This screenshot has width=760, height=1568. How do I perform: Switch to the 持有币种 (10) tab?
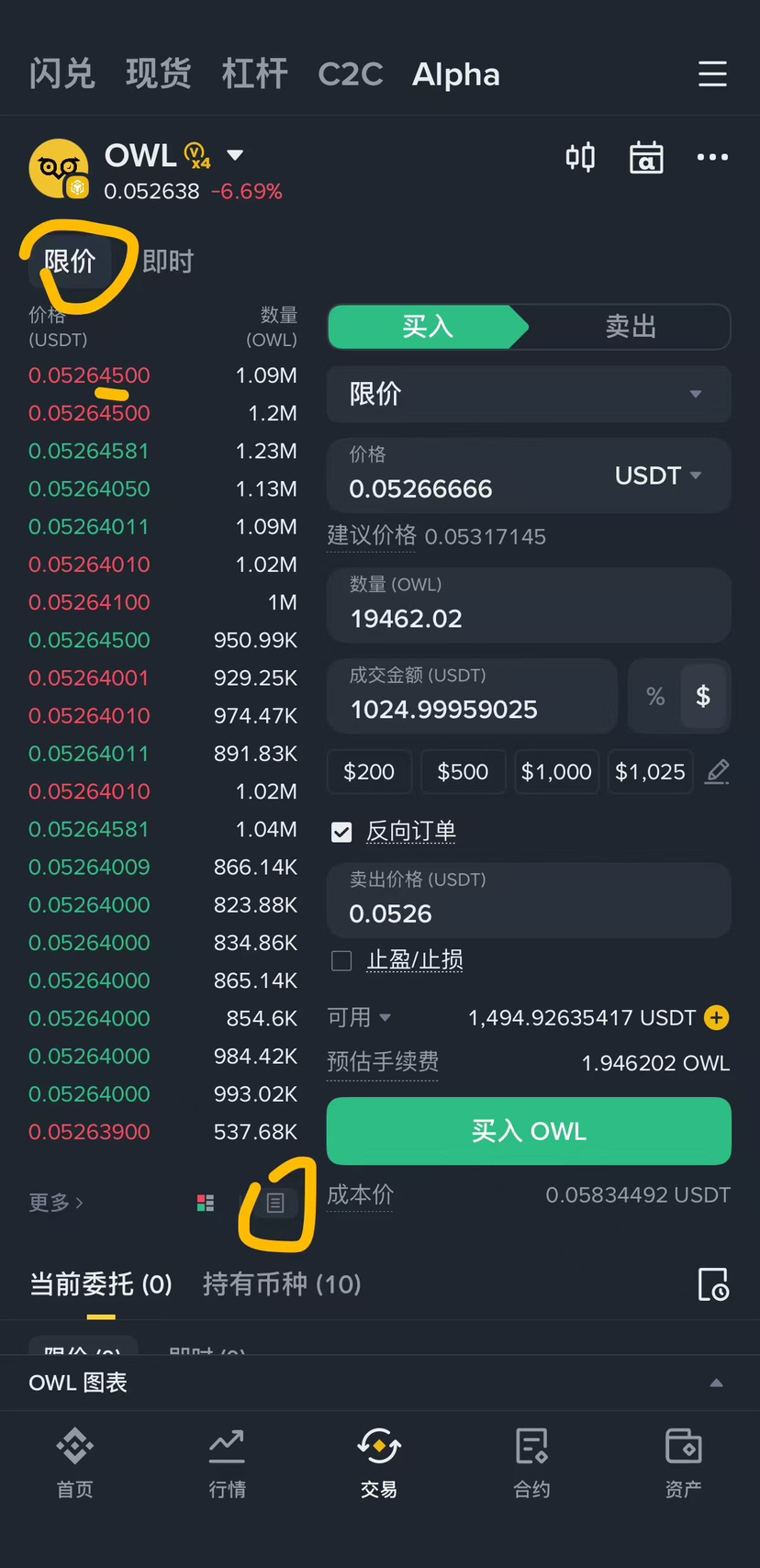pos(282,1284)
